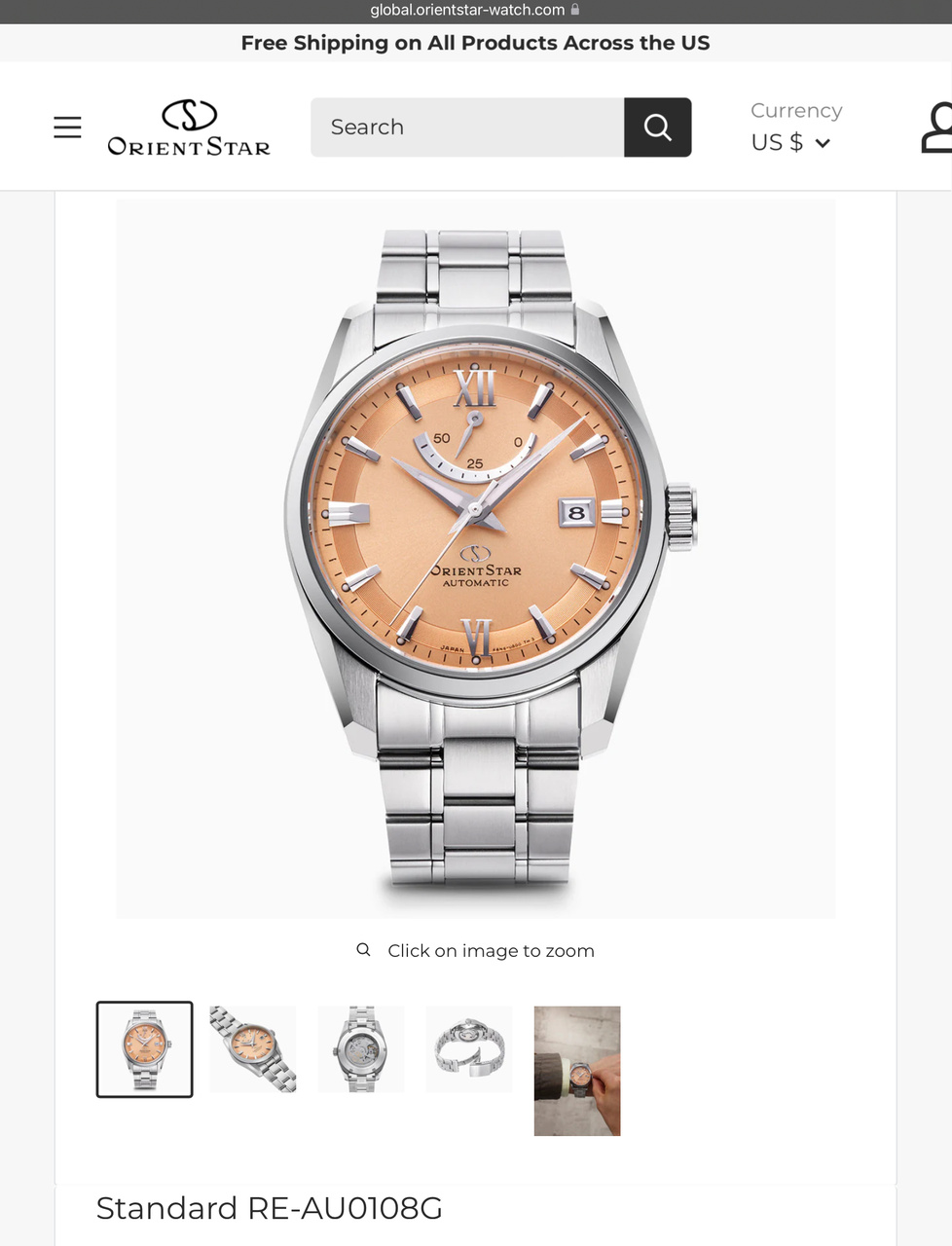The height and width of the screenshot is (1246, 952).
Task: Tap the Orient Star logo to go home
Action: click(x=189, y=128)
